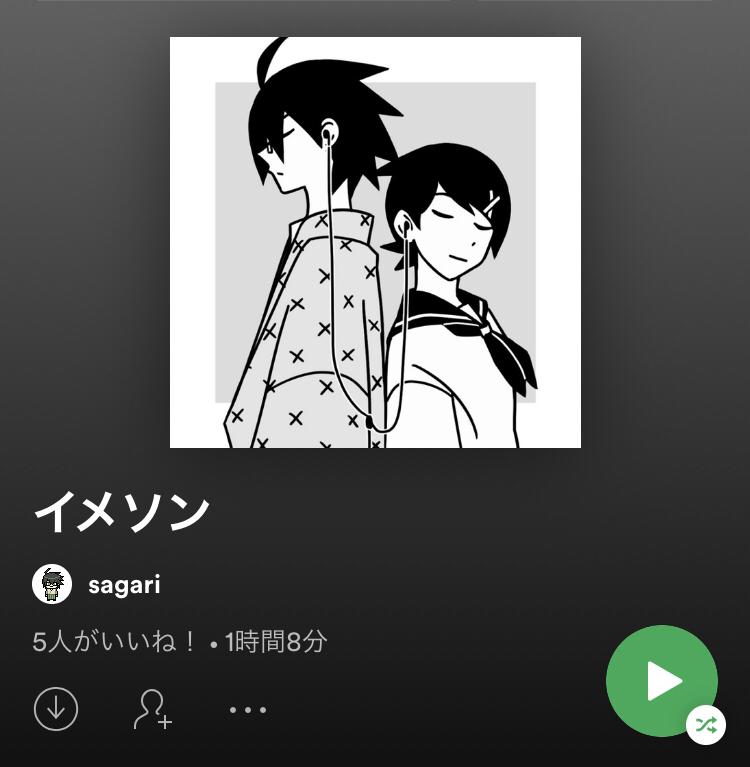Open sagari's profile
Image resolution: width=750 pixels, height=767 pixels.
tap(123, 585)
